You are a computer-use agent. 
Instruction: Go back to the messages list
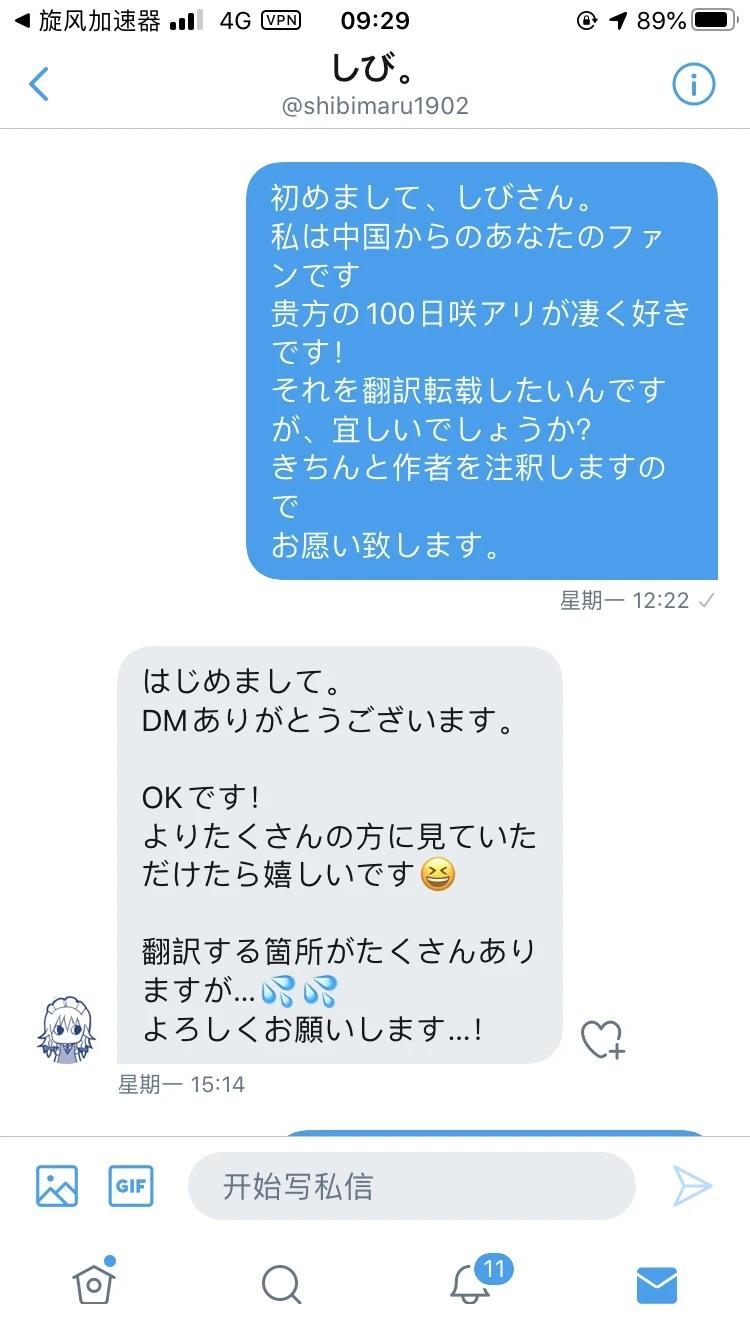(x=39, y=85)
